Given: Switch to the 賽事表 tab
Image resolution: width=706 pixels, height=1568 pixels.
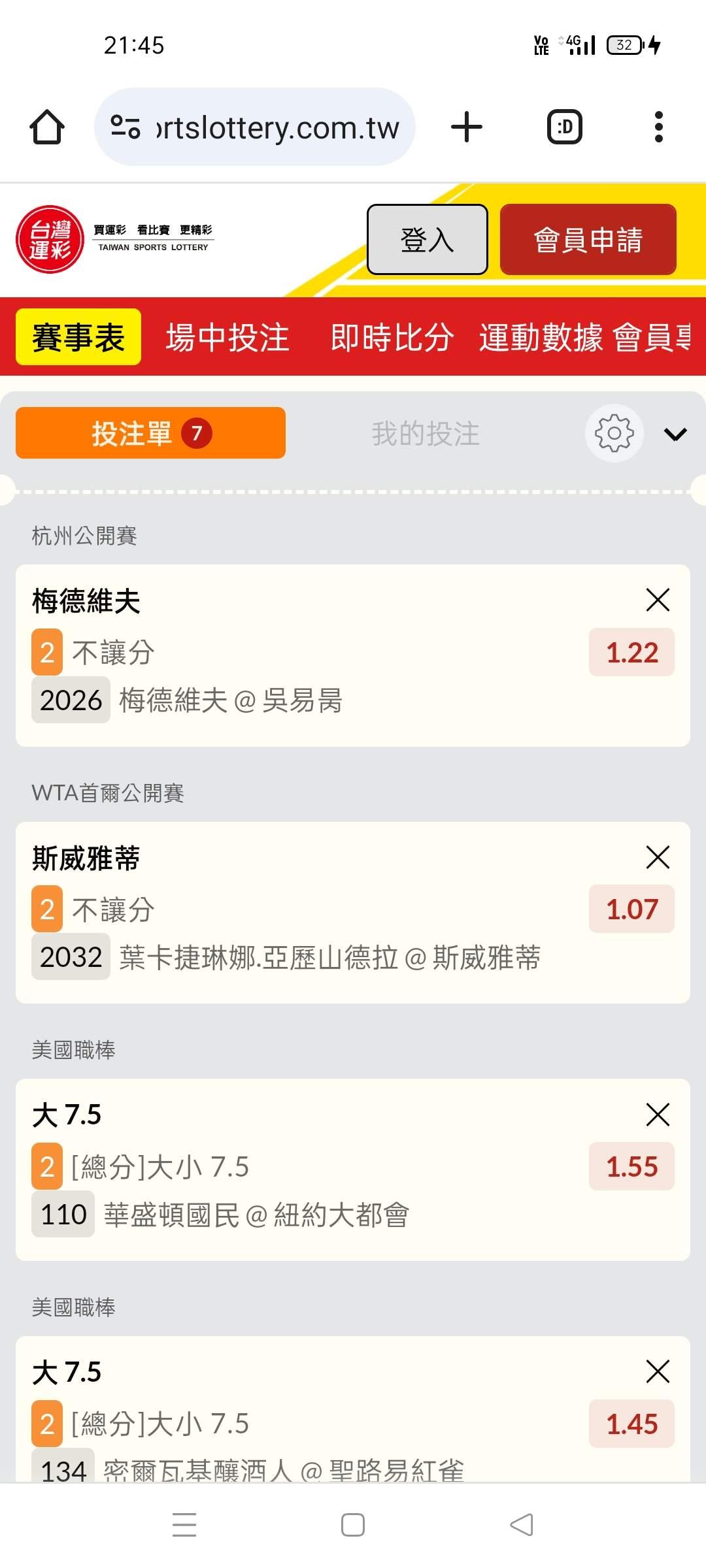Looking at the screenshot, I should [x=78, y=337].
